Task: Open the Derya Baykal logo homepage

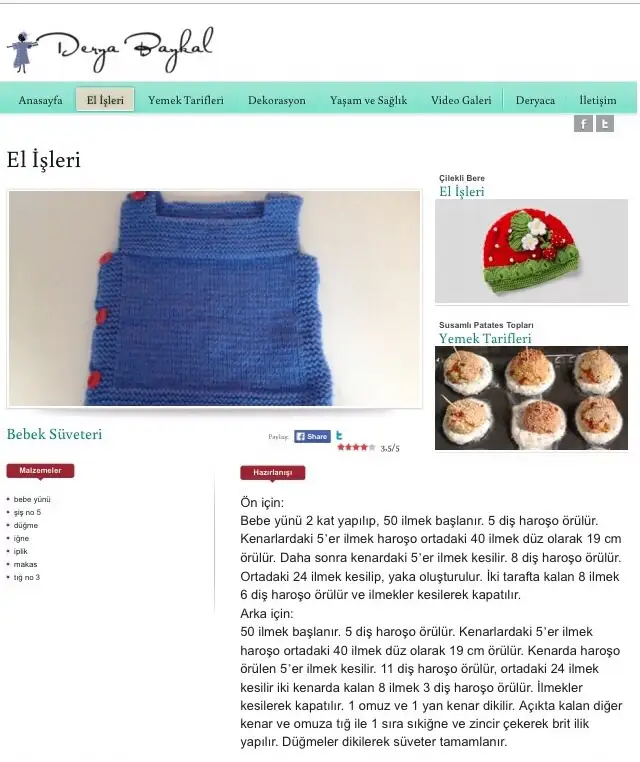Action: (x=112, y=48)
